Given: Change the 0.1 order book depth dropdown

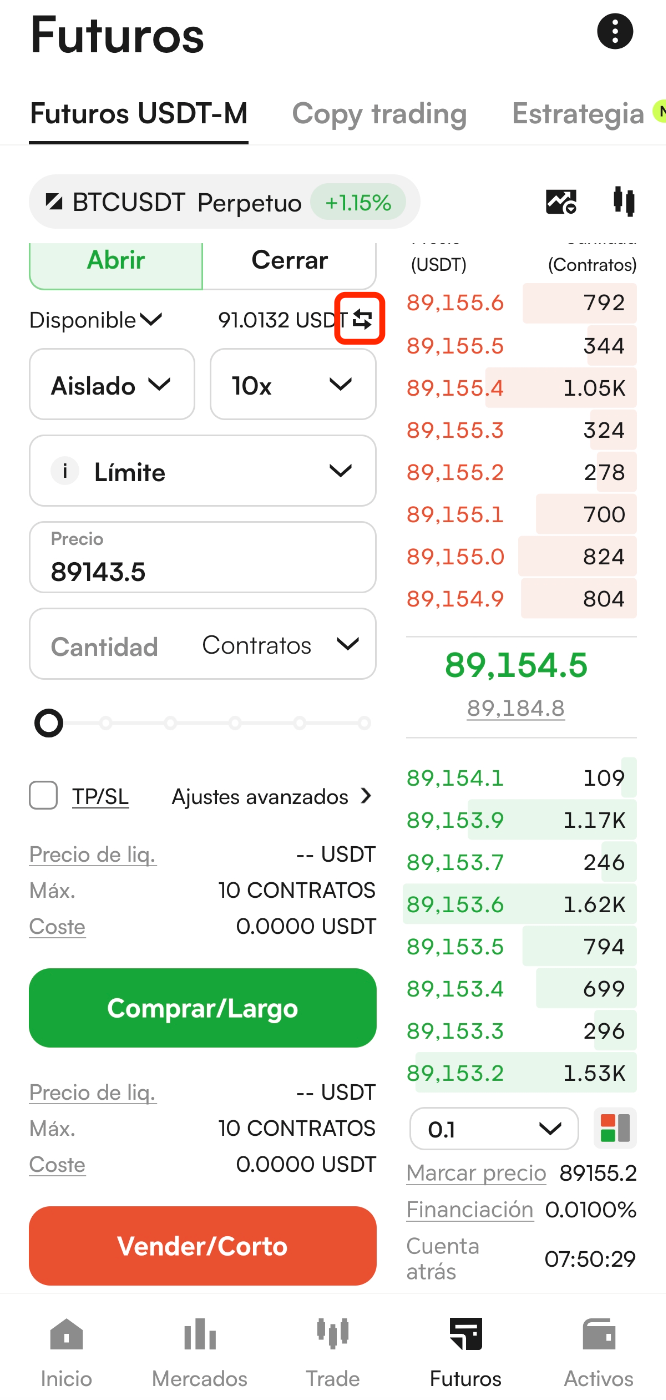Looking at the screenshot, I should 494,1129.
